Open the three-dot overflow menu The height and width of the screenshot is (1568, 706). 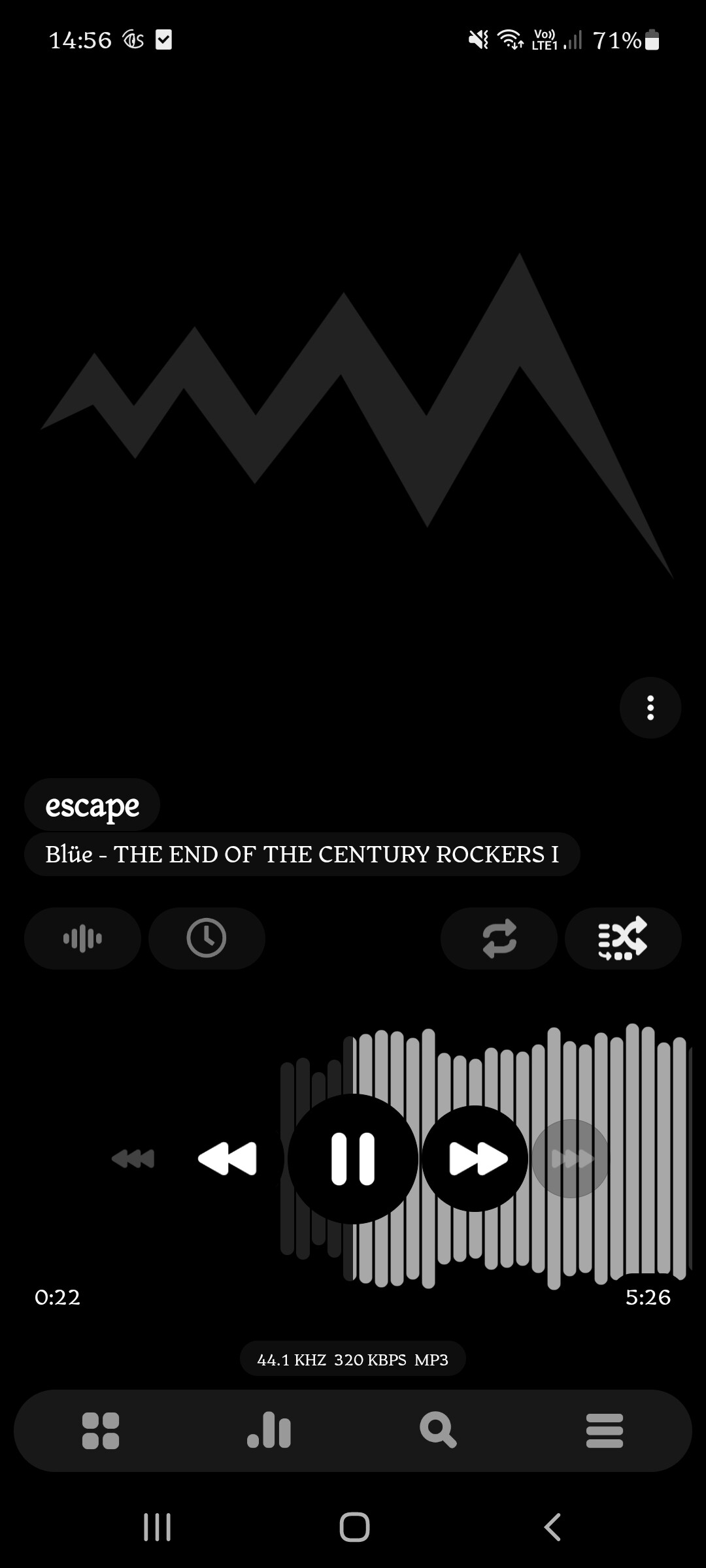coord(650,708)
